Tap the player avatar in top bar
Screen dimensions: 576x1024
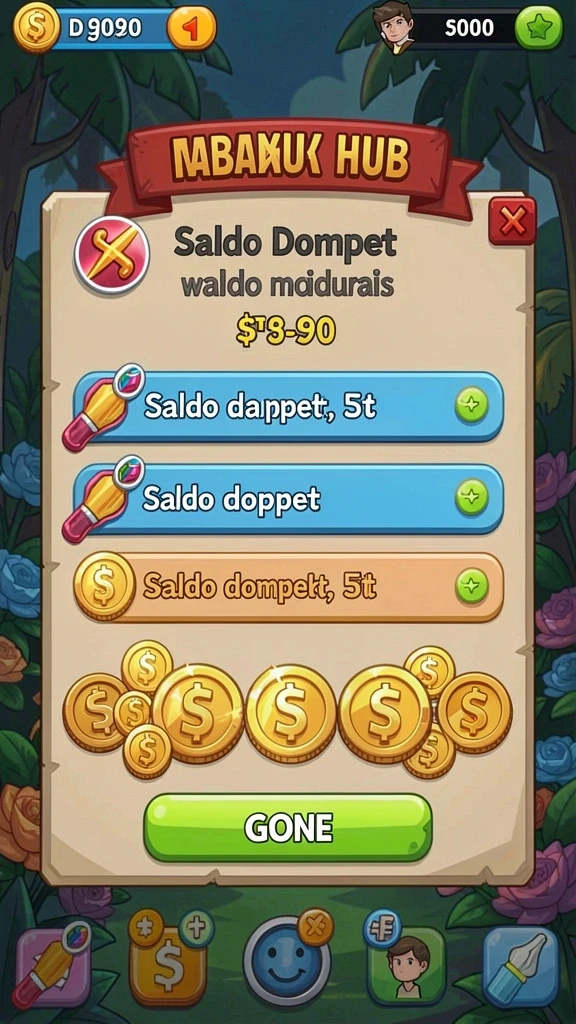coord(394,26)
